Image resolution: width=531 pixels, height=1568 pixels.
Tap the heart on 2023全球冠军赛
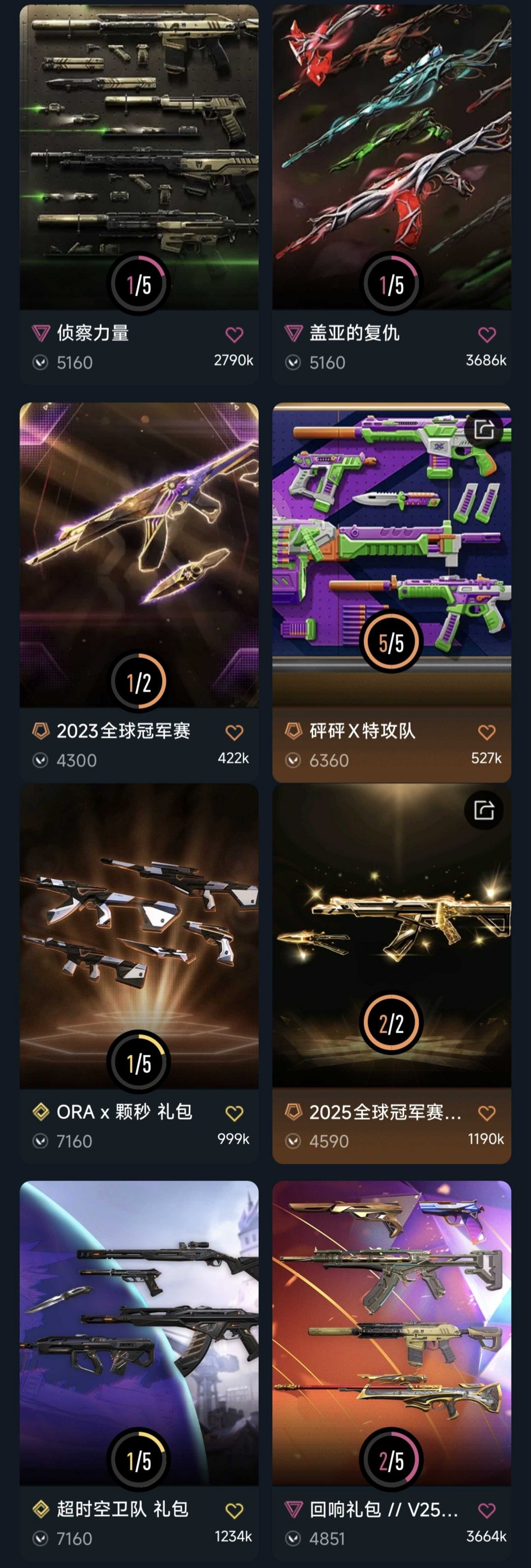(235, 732)
